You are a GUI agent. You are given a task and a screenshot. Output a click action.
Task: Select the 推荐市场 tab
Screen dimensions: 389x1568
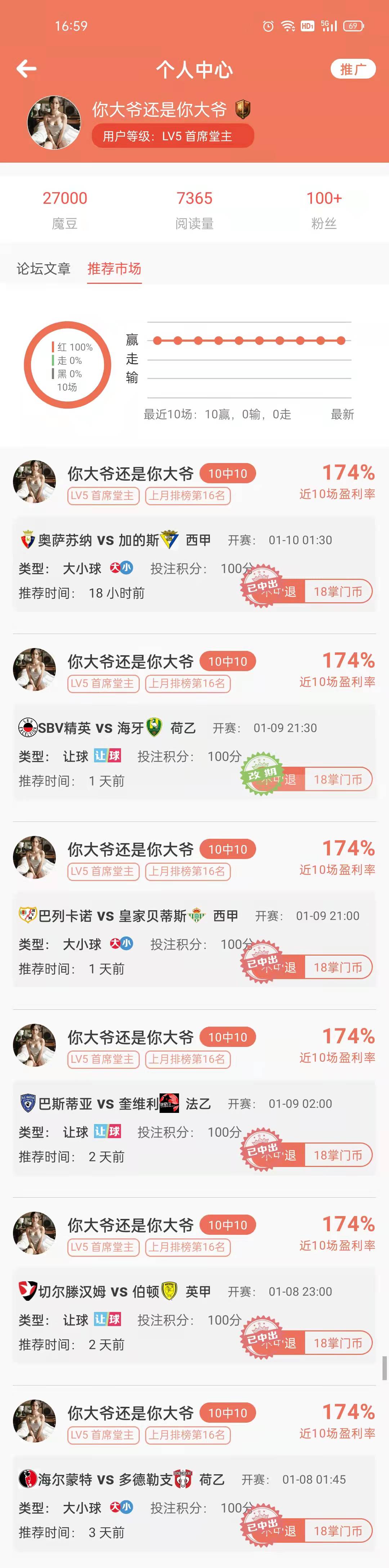114,268
